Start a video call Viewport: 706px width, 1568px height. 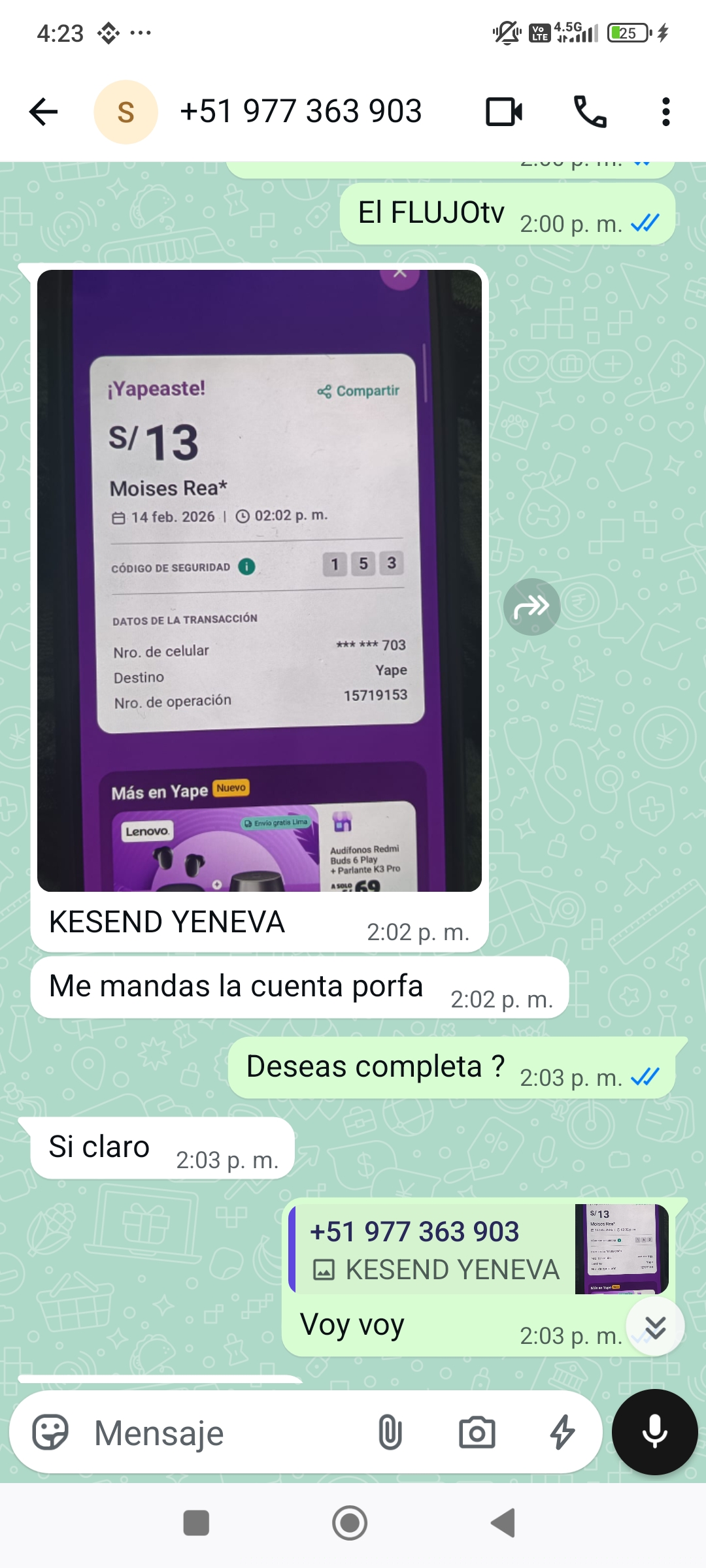click(504, 112)
